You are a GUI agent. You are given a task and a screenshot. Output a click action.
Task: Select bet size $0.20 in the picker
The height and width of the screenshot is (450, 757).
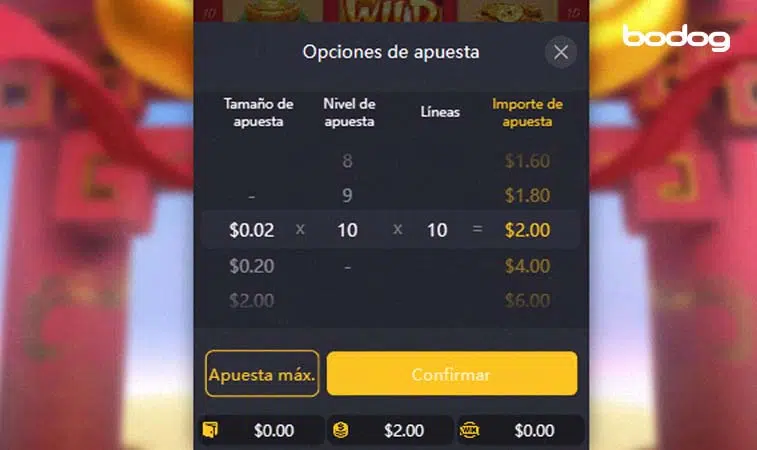click(x=250, y=266)
